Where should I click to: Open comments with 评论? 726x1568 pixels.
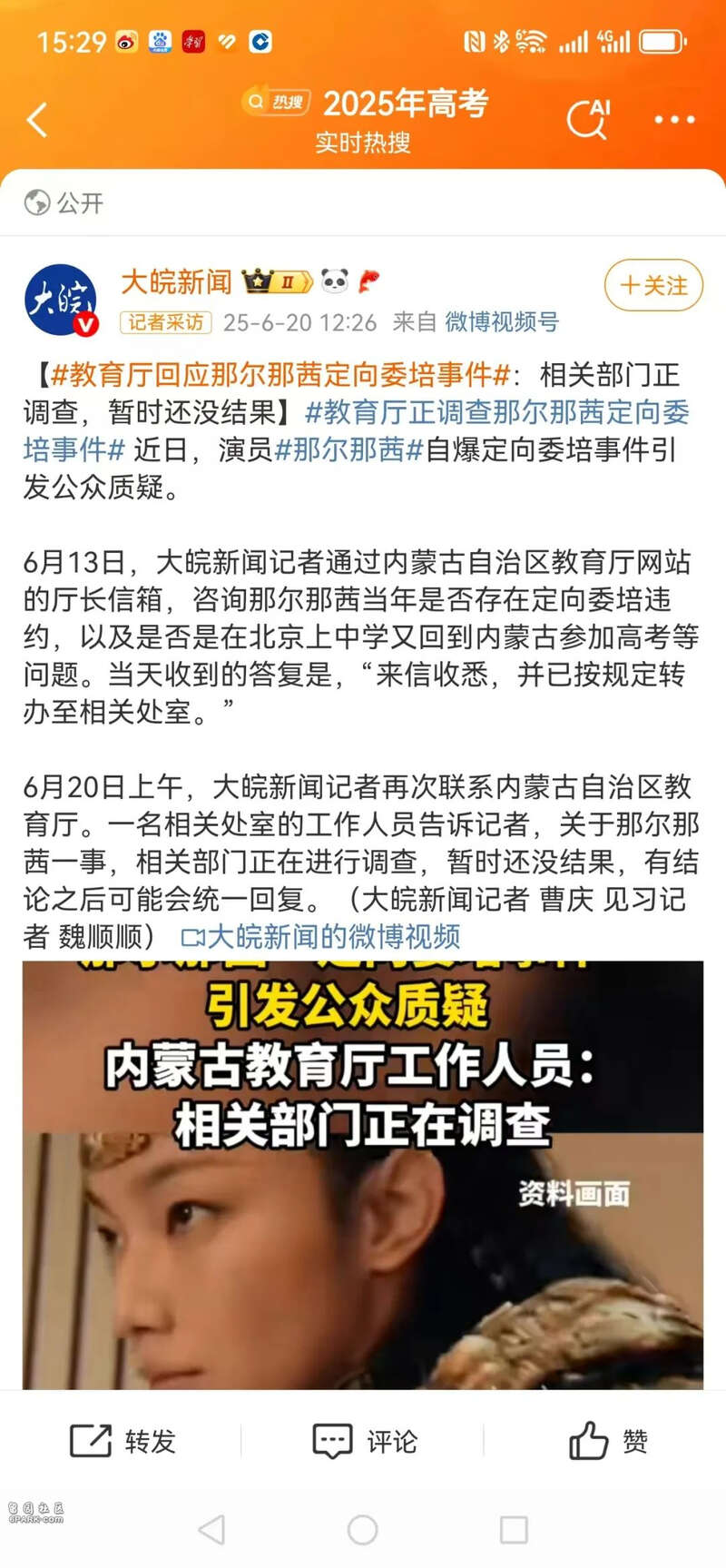[x=364, y=1441]
